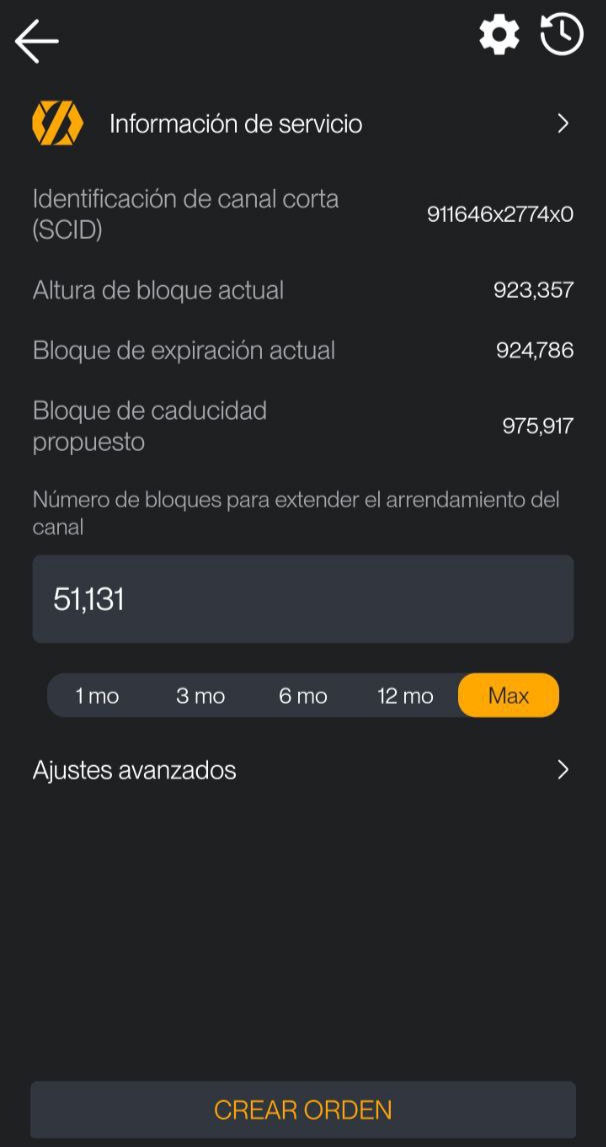
Task: Open the settings gear
Action: click(499, 36)
